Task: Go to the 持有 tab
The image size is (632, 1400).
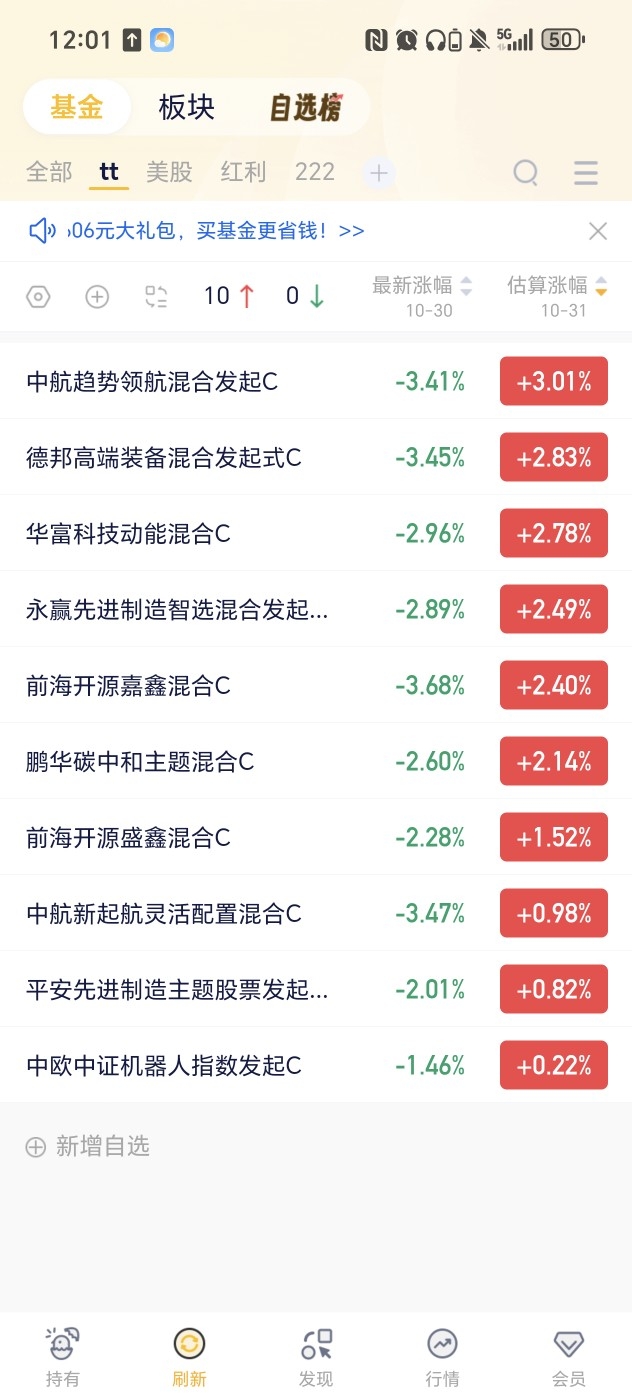Action: tap(62, 1356)
